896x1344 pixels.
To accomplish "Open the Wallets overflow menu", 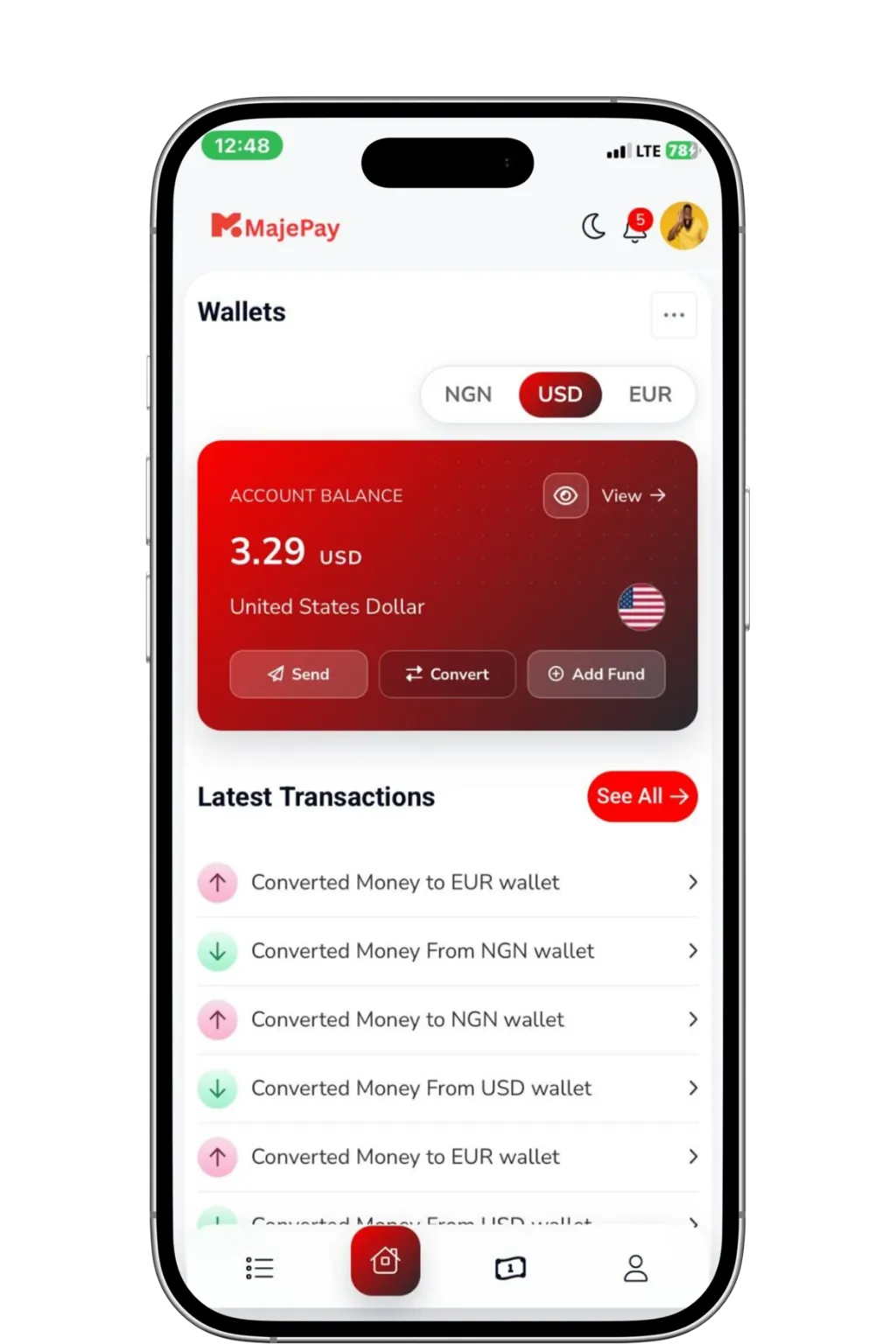I will 674,315.
